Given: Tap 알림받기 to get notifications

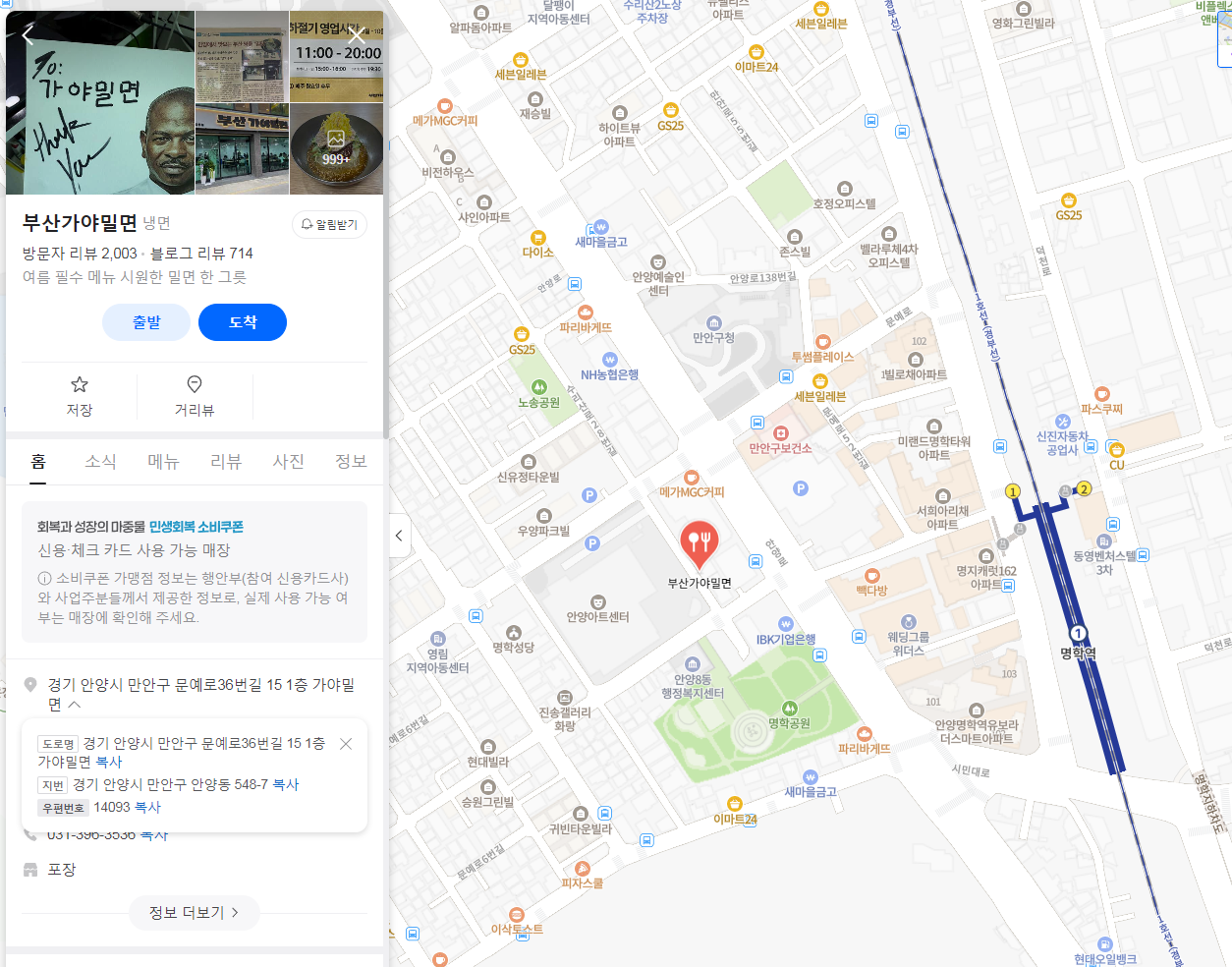Looking at the screenshot, I should click(329, 225).
